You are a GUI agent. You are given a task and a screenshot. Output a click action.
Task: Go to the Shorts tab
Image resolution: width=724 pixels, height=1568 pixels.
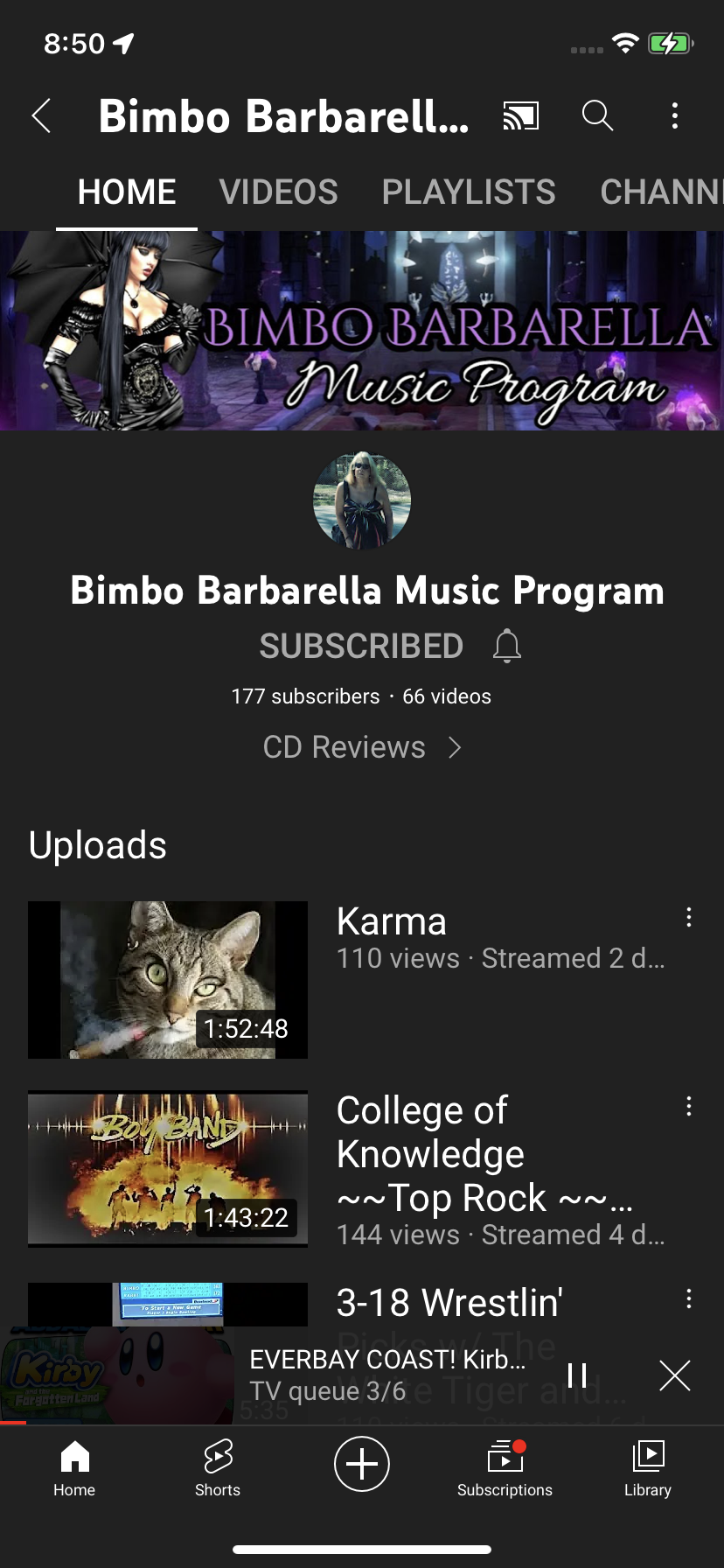218,1466
